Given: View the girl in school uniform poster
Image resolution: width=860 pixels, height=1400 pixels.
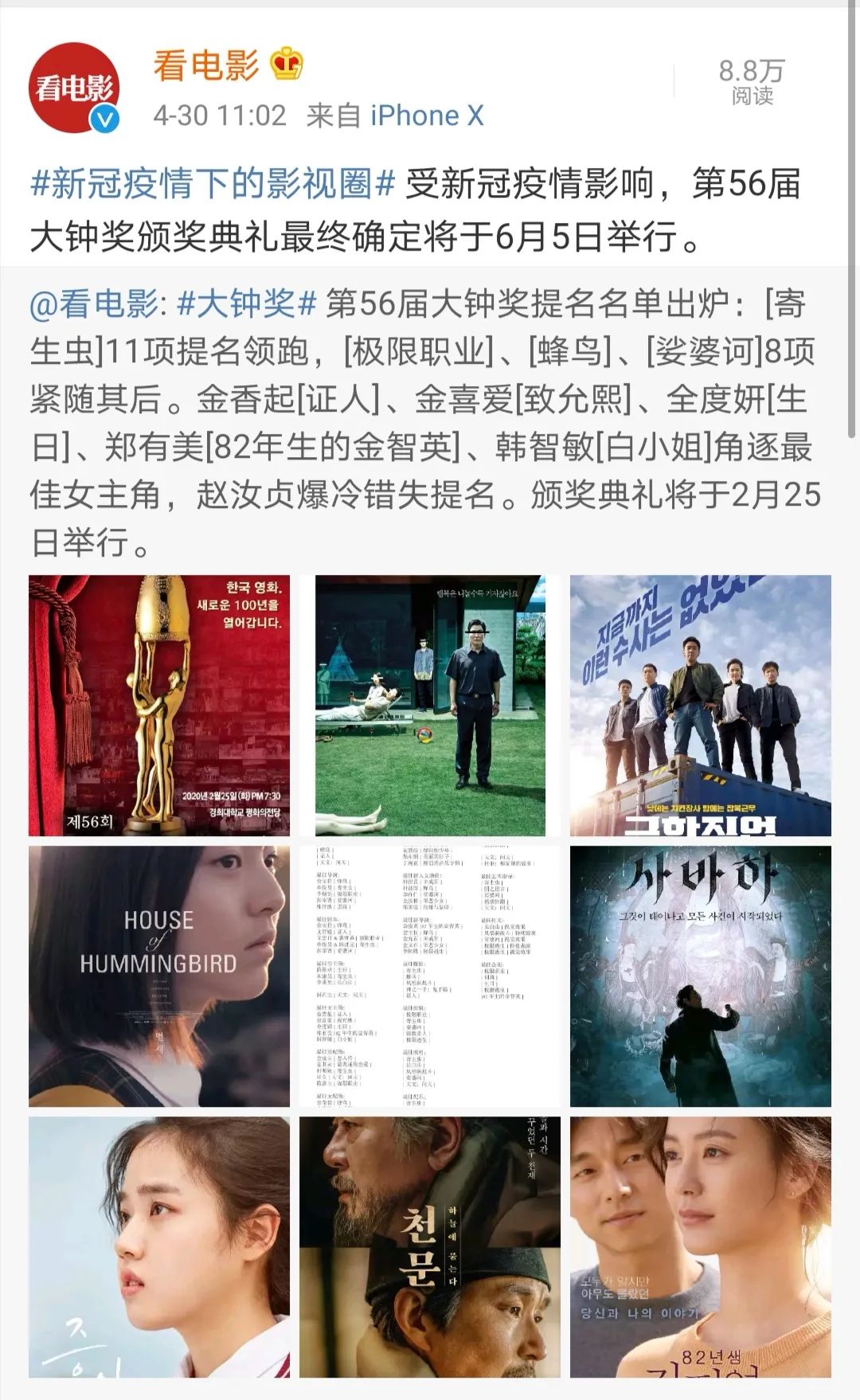Looking at the screenshot, I should 159,1247.
